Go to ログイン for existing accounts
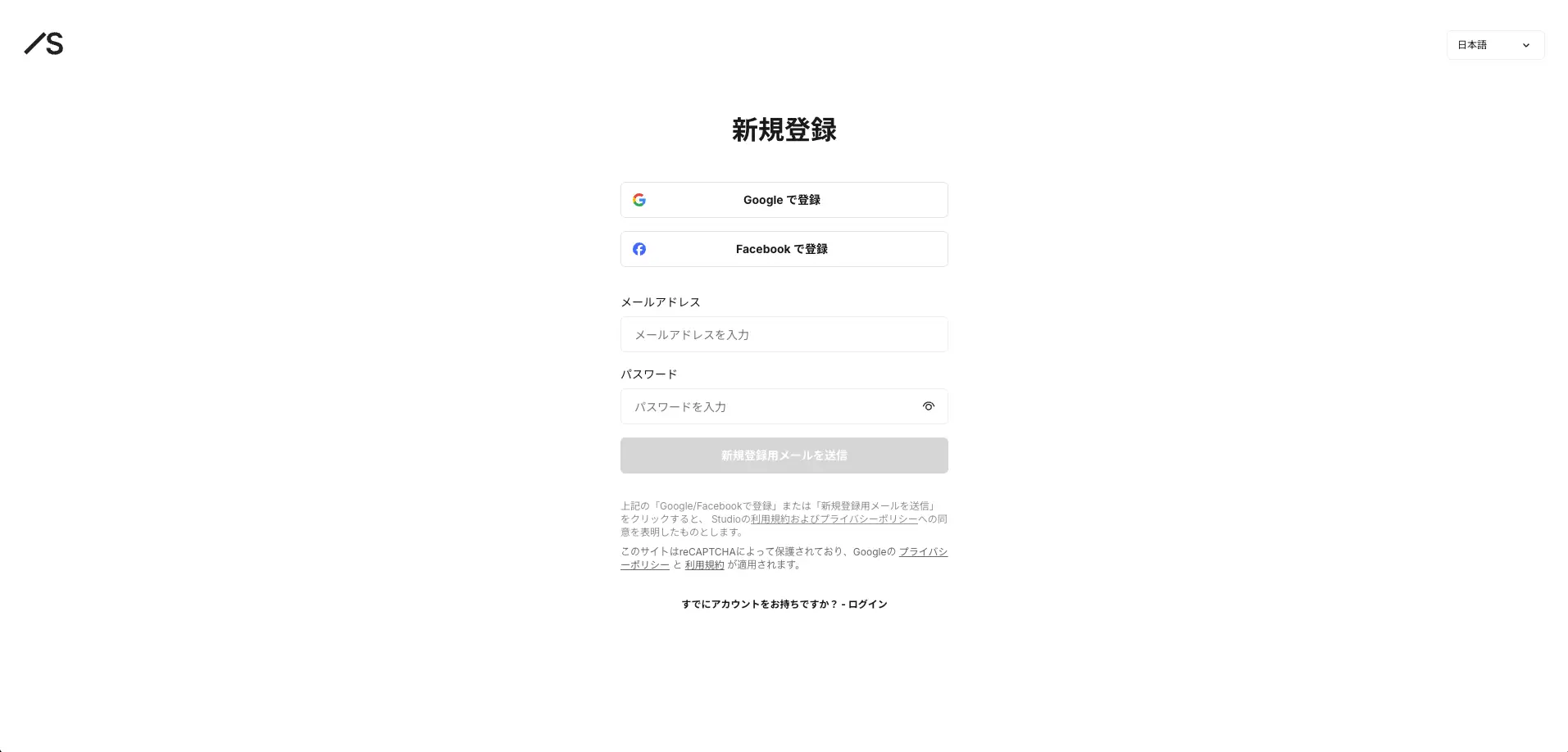1568x752 pixels. point(867,605)
